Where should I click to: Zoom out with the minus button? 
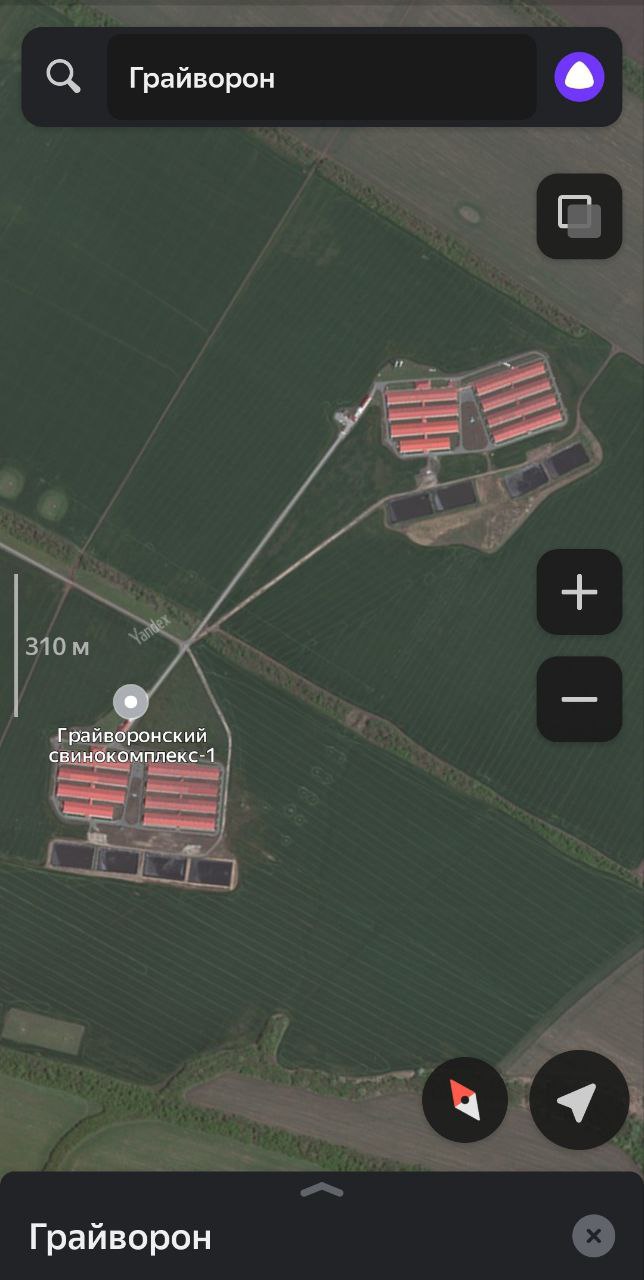pos(580,699)
